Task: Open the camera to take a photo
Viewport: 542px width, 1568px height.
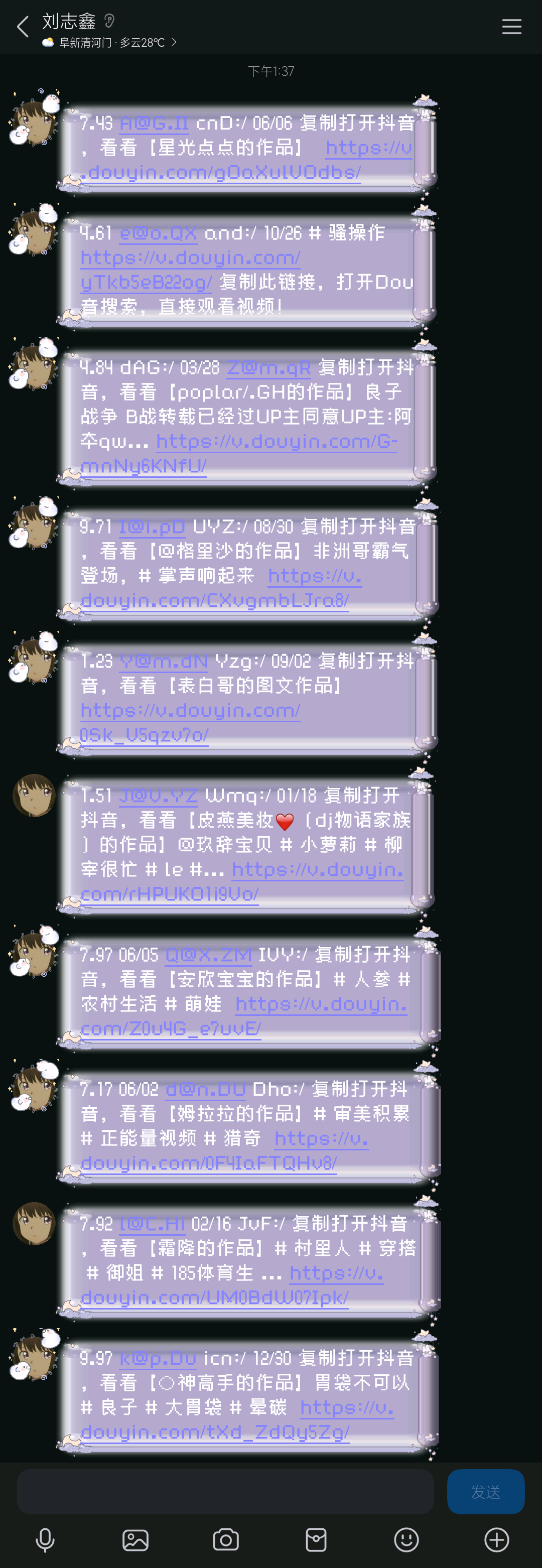Action: [x=226, y=1540]
